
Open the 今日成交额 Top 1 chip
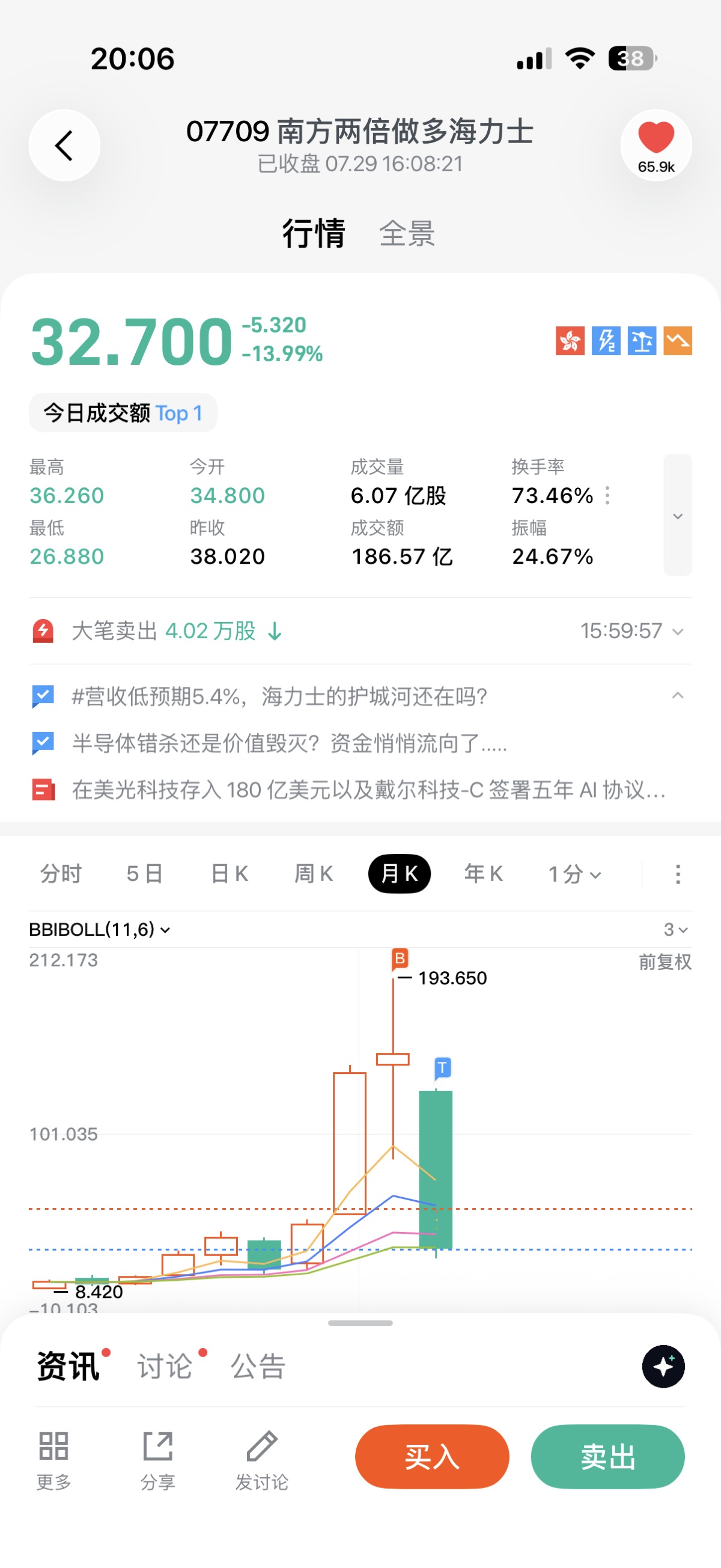(123, 413)
